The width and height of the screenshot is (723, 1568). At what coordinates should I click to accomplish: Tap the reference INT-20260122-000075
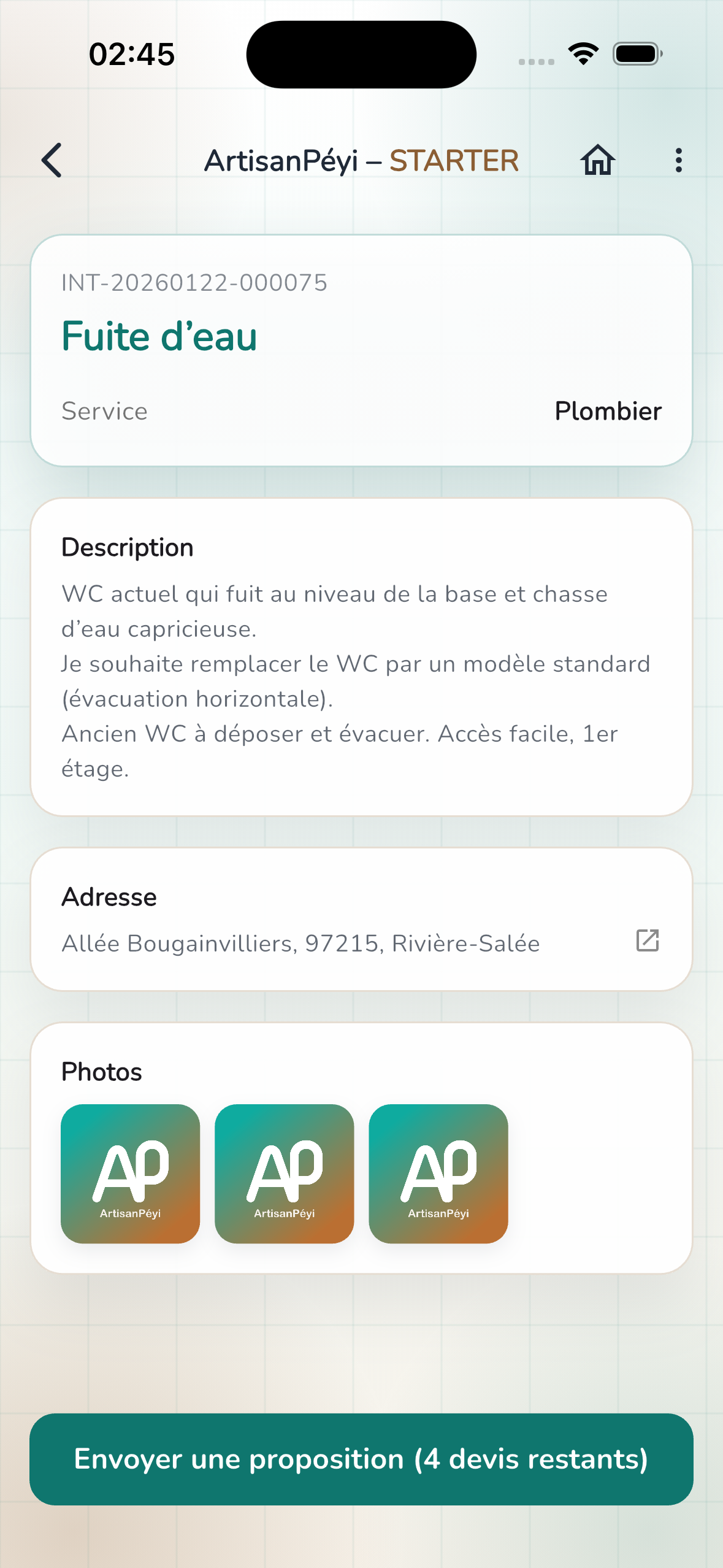tap(194, 283)
